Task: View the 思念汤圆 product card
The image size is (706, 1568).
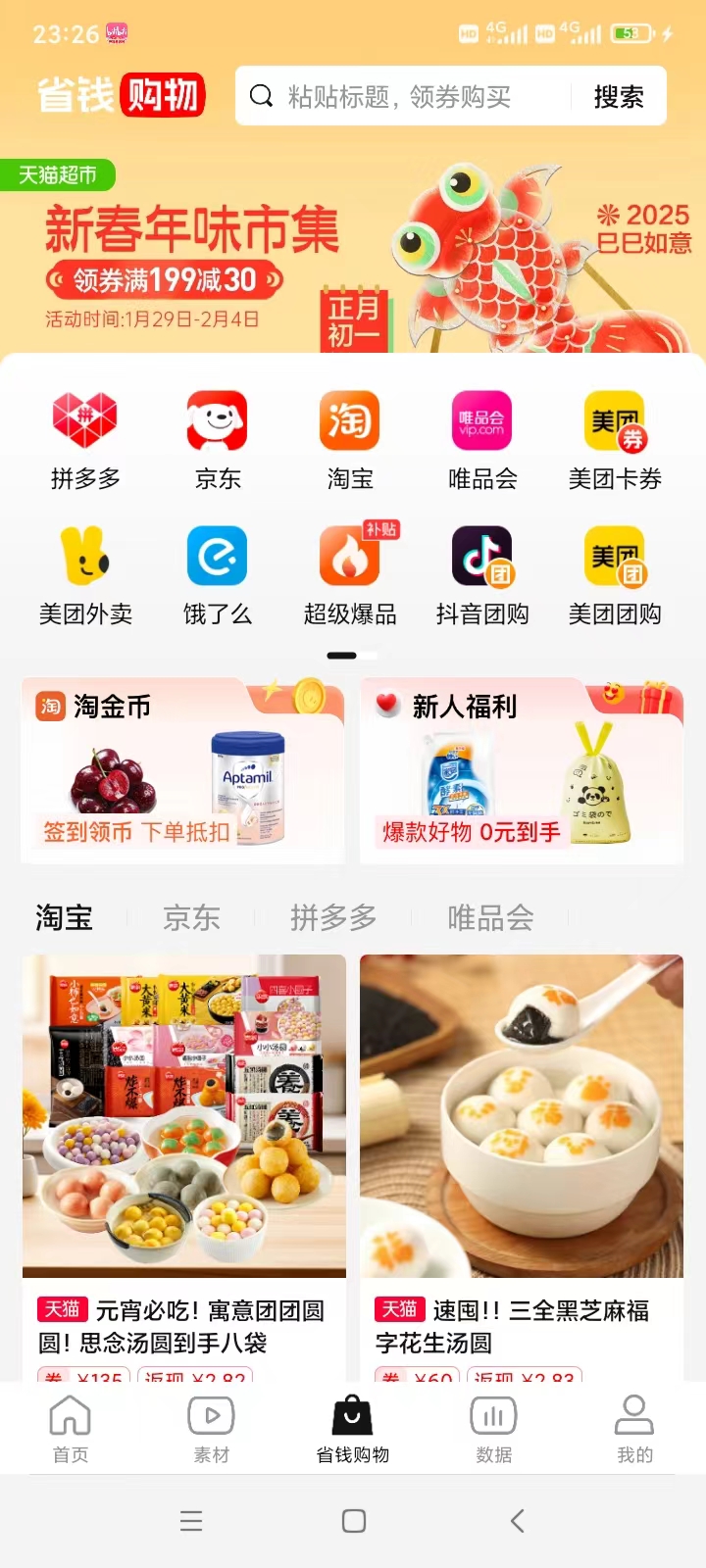Action: tap(184, 1156)
